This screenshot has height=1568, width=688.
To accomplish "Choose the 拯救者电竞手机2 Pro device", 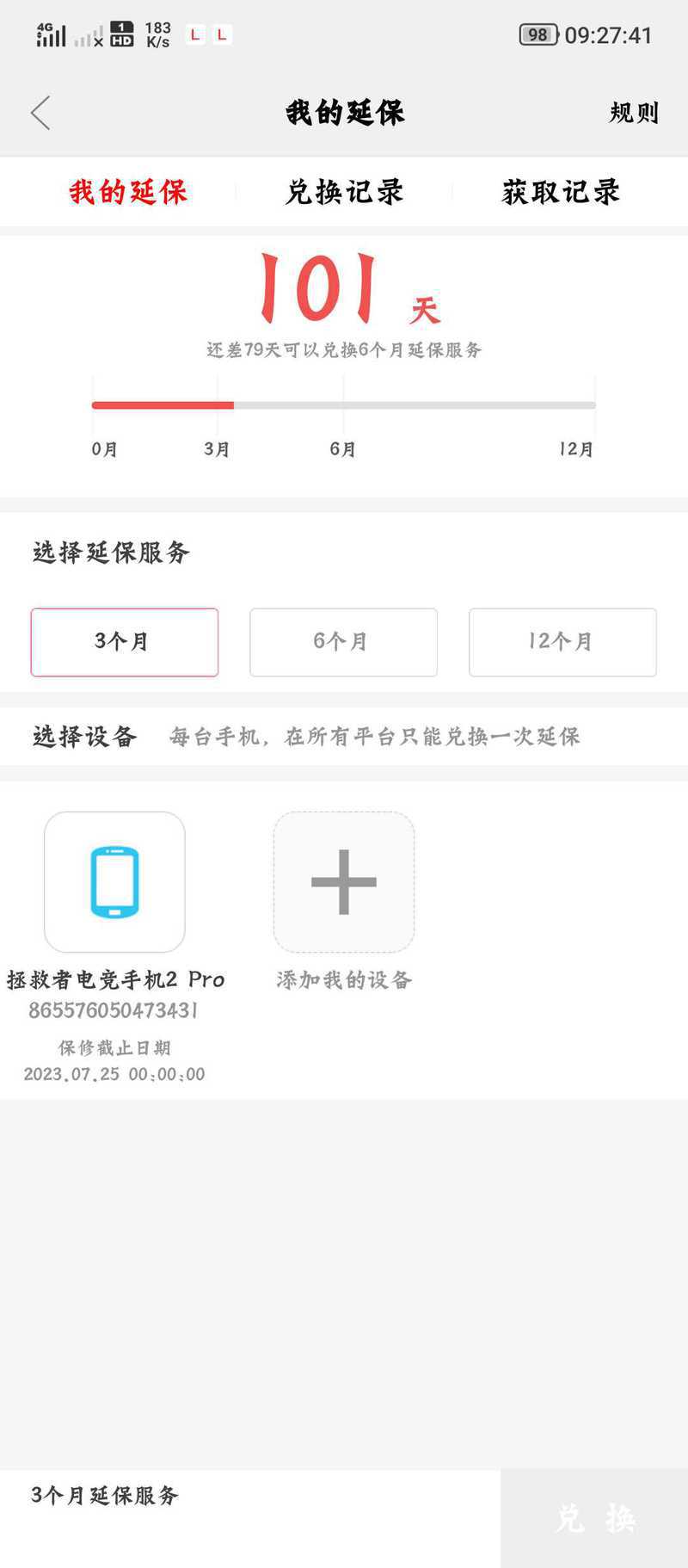I will pyautogui.click(x=114, y=882).
